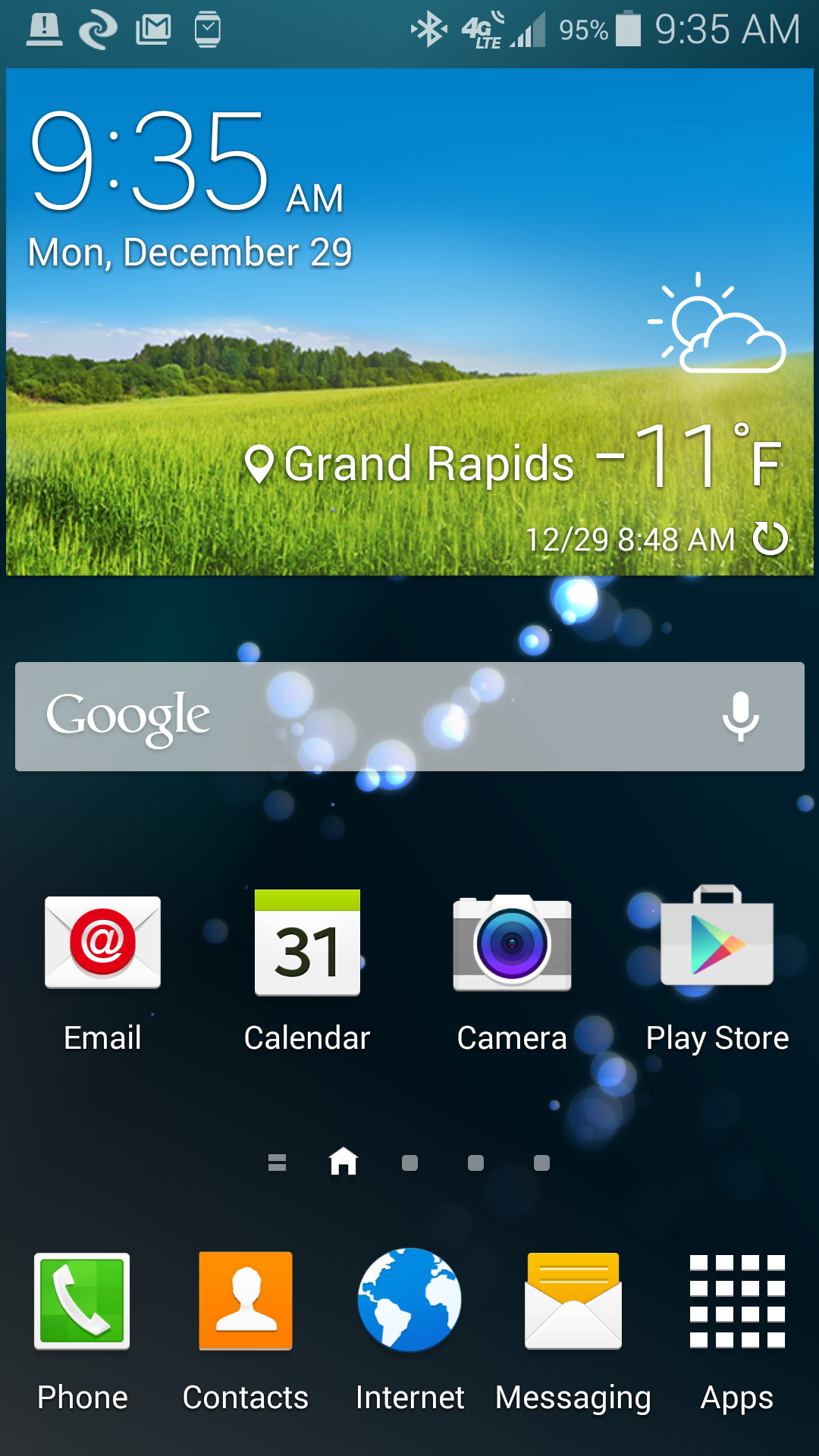Viewport: 819px width, 1456px height.
Task: Refresh the weather widget
Action: 770,539
